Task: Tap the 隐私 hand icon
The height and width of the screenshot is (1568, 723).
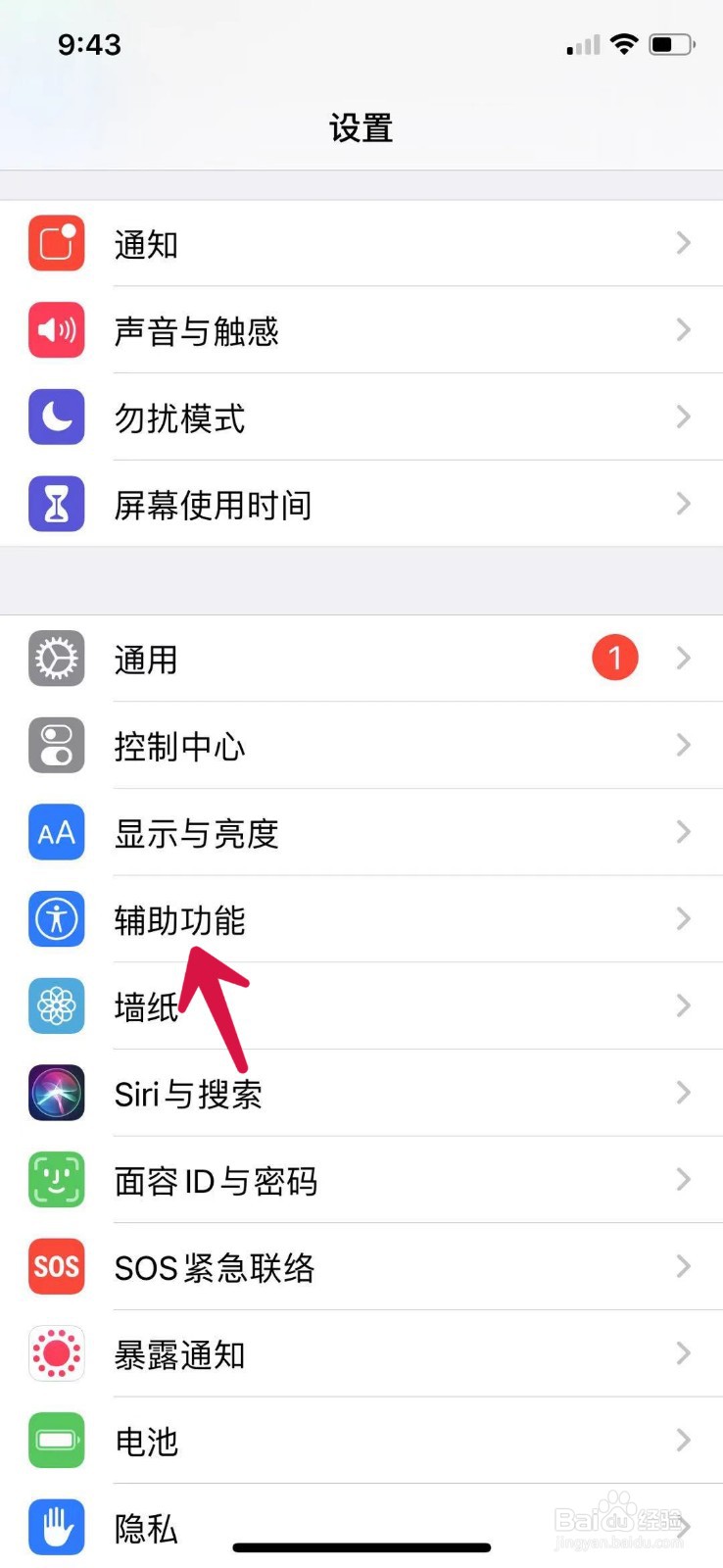Action: pos(56,1527)
